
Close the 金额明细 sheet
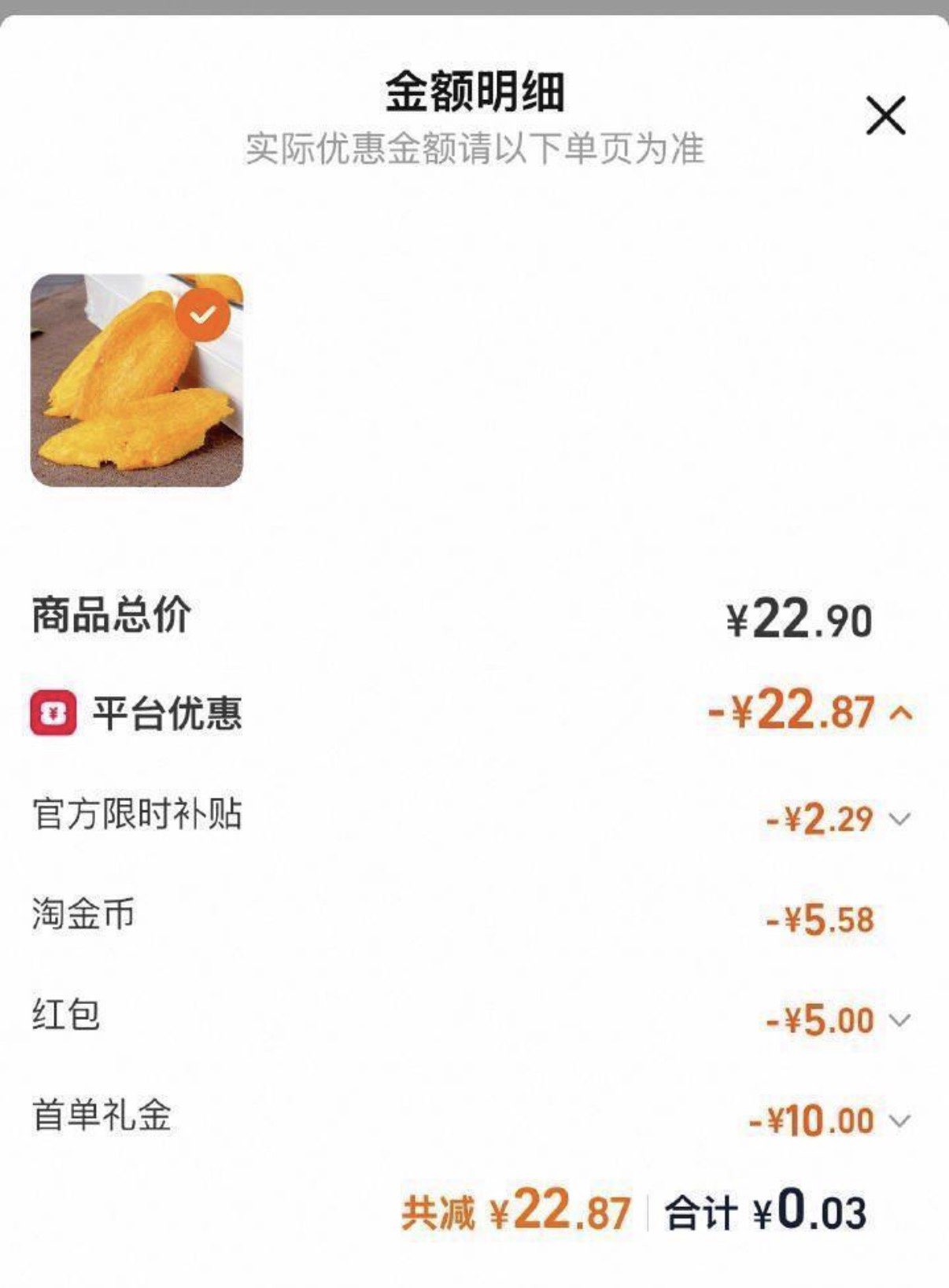tap(886, 116)
